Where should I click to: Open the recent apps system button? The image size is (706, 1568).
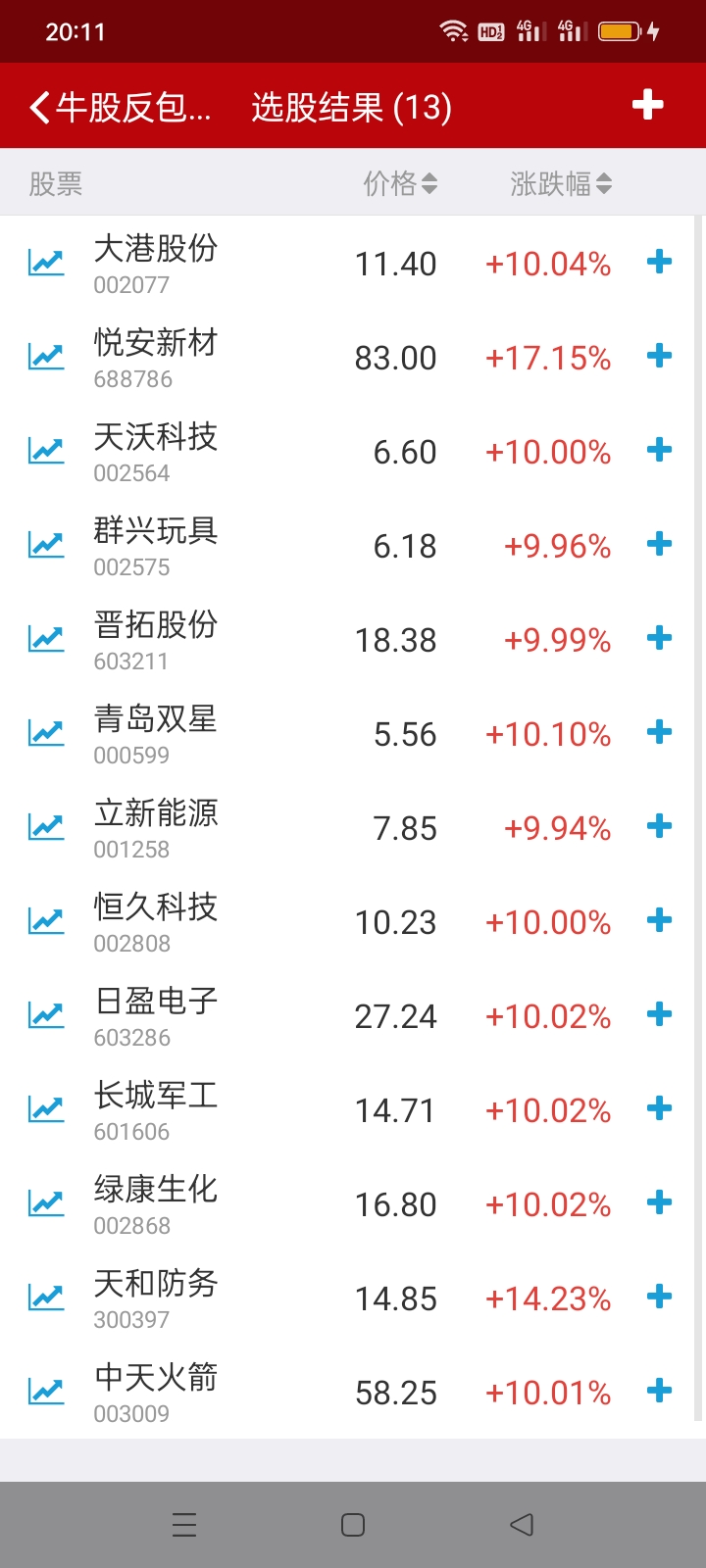coord(184,1525)
